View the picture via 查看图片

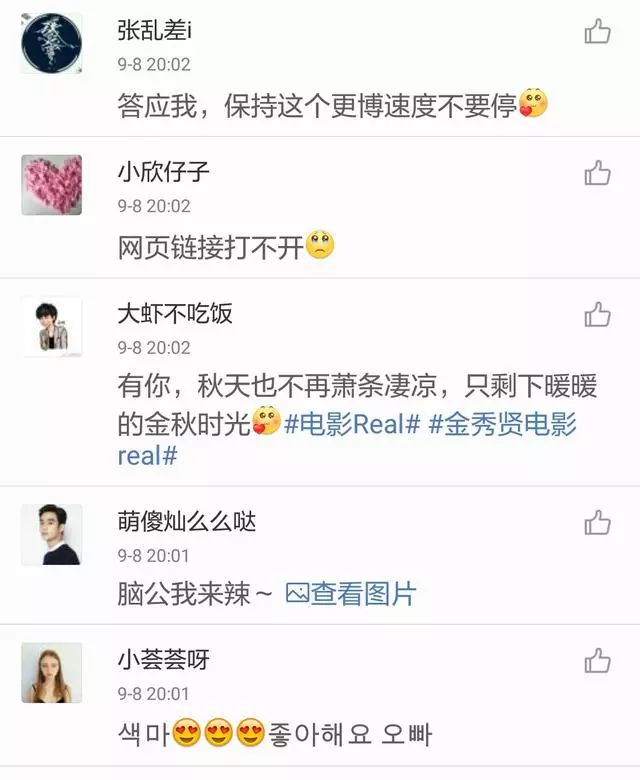click(x=351, y=594)
